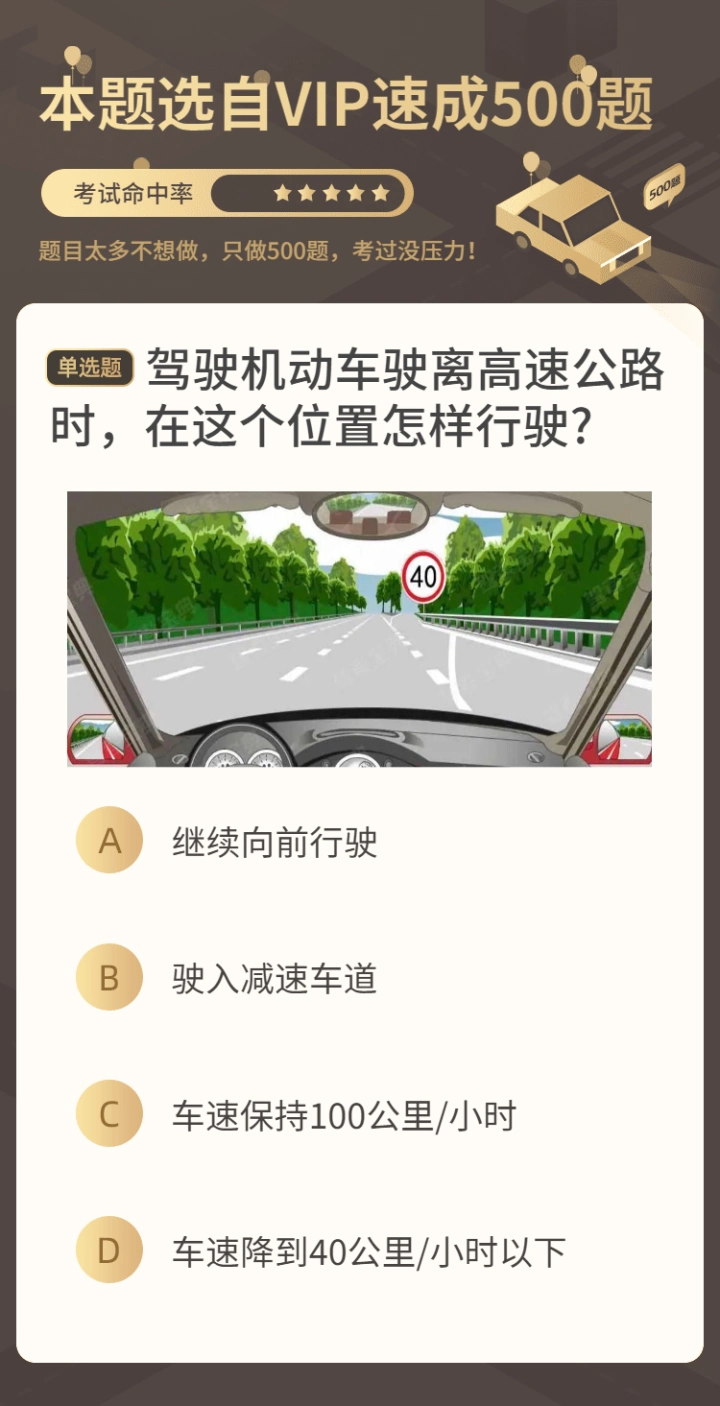Enlarge the highway exit question image
The height and width of the screenshot is (1406, 720).
coord(359,629)
